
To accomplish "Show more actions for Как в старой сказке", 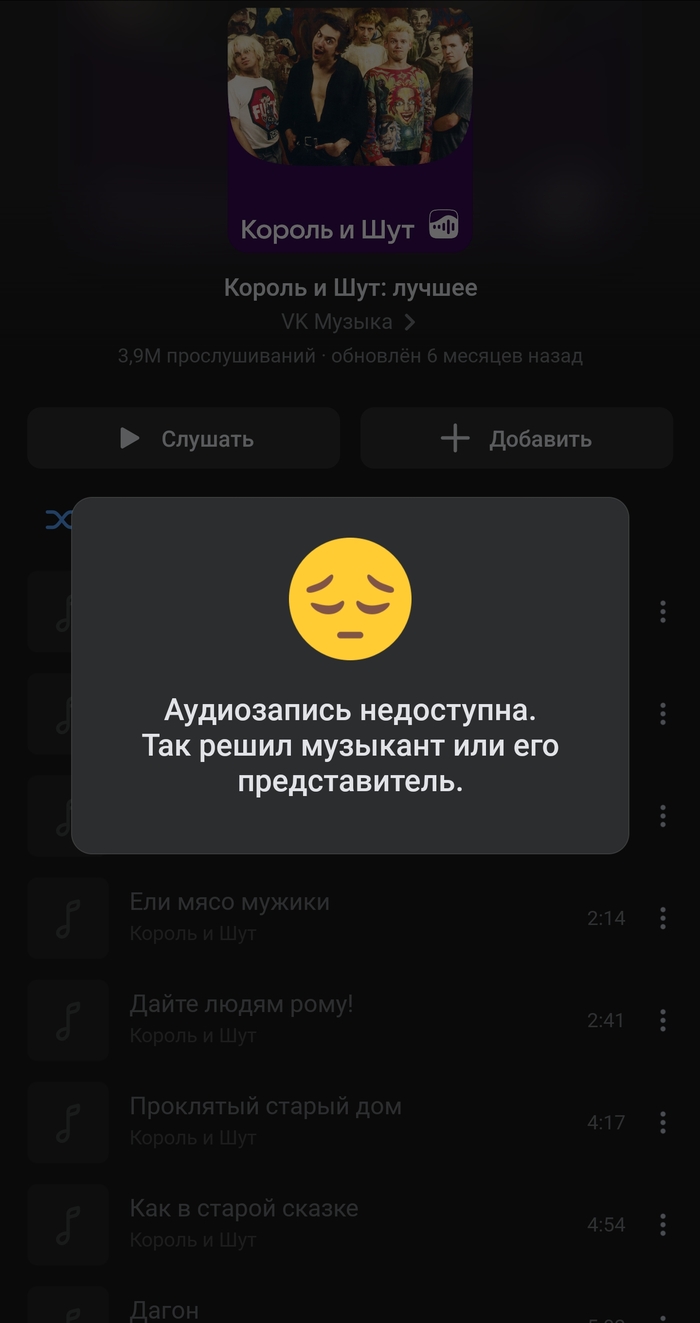I will pos(662,1224).
